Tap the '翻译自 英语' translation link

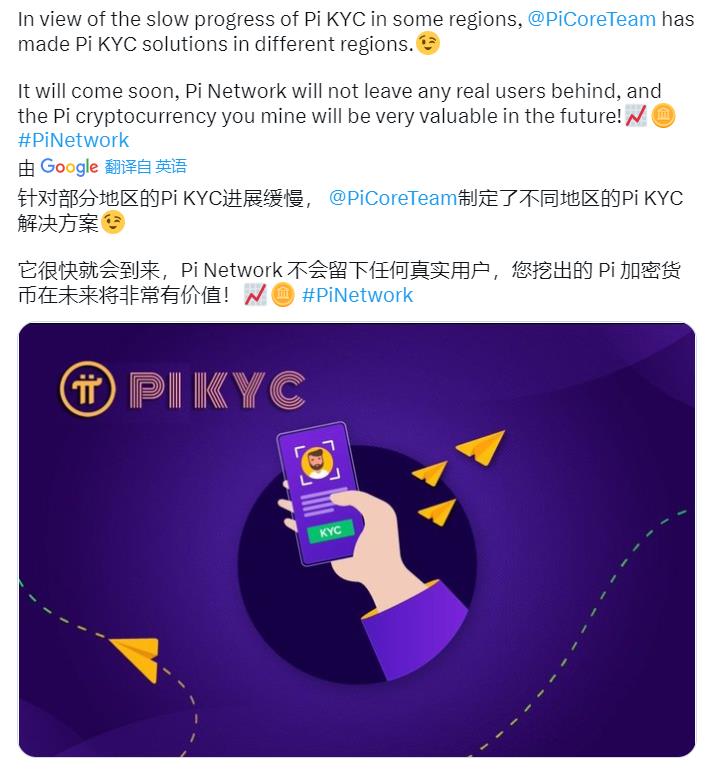[x=146, y=166]
